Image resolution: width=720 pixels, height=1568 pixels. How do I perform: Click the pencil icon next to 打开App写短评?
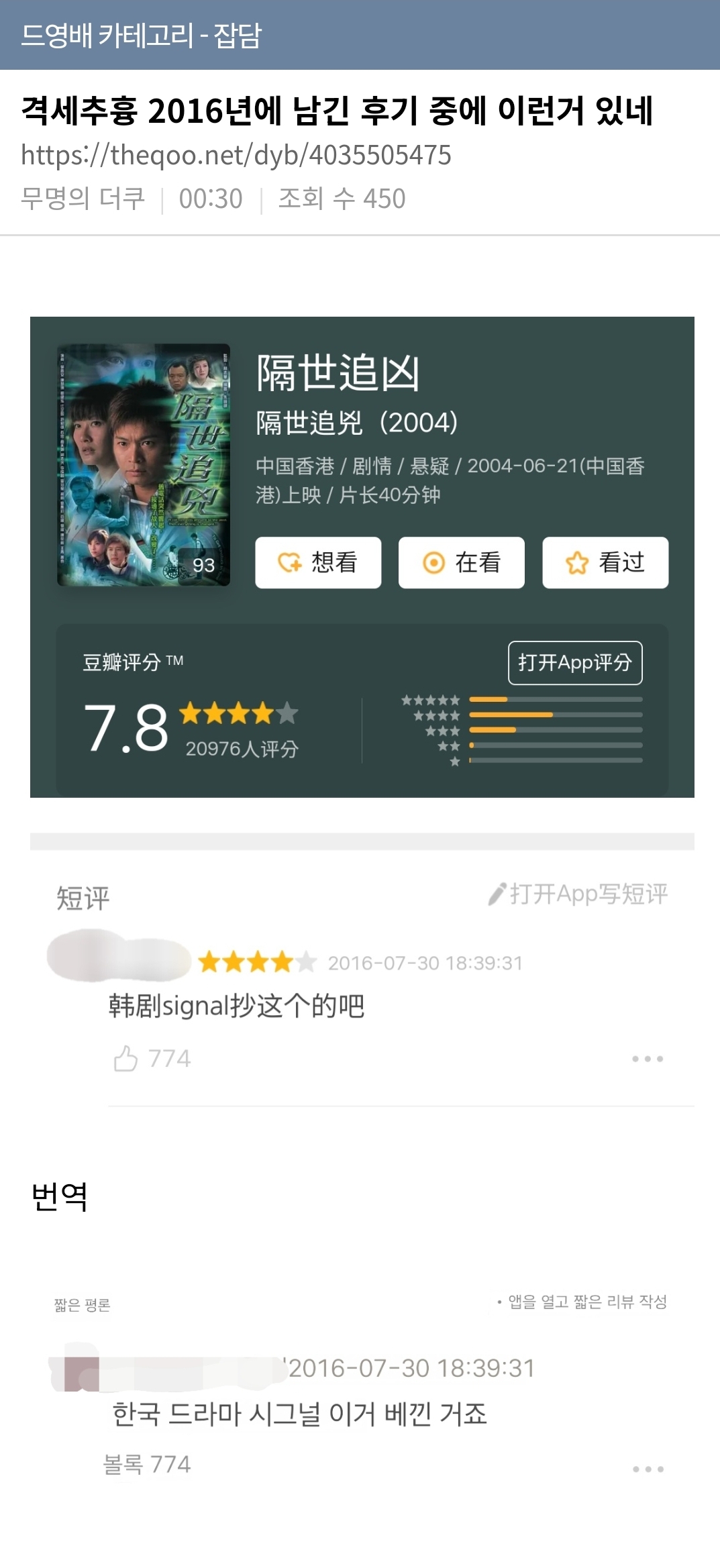[x=500, y=894]
